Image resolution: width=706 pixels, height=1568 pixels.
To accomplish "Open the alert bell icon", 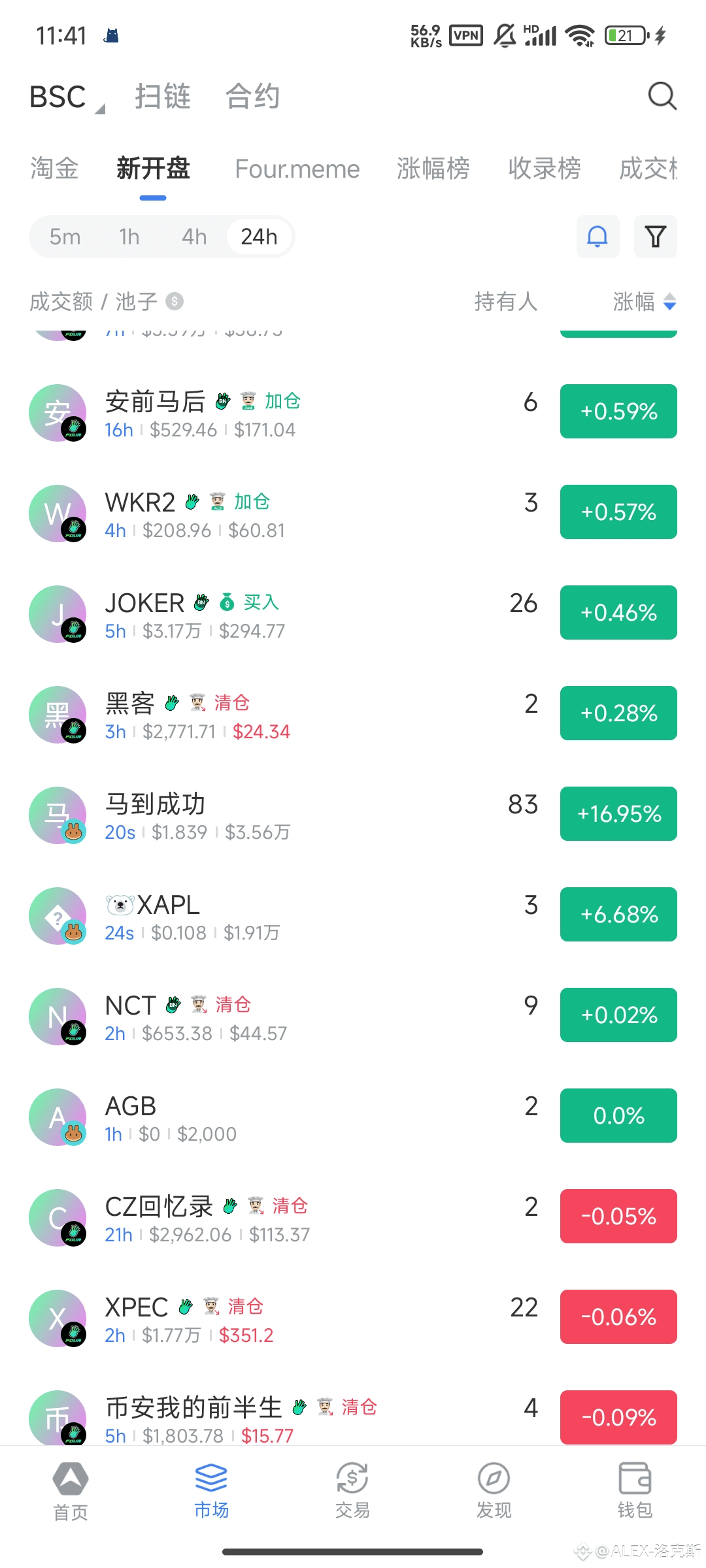I will click(597, 237).
